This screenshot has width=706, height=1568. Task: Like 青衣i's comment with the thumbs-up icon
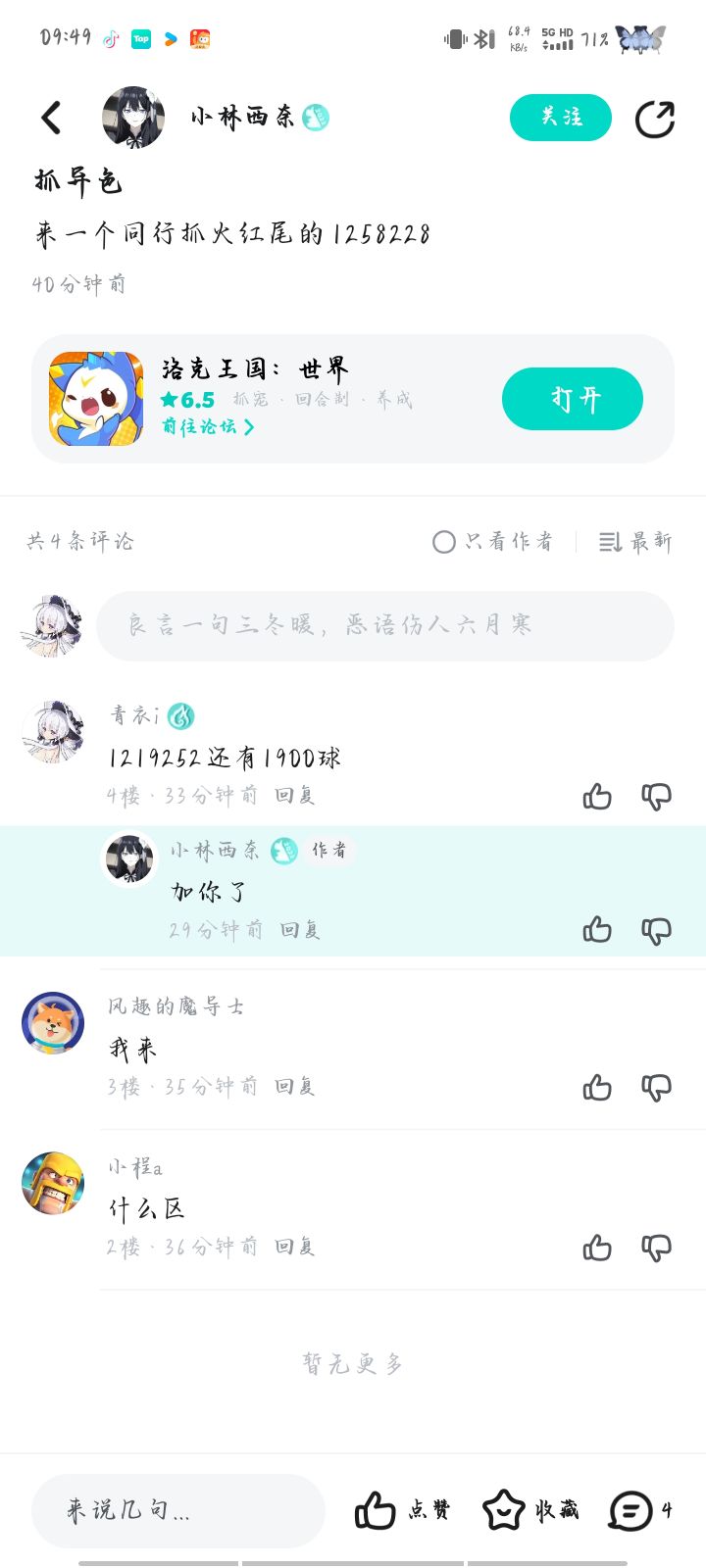[x=596, y=796]
